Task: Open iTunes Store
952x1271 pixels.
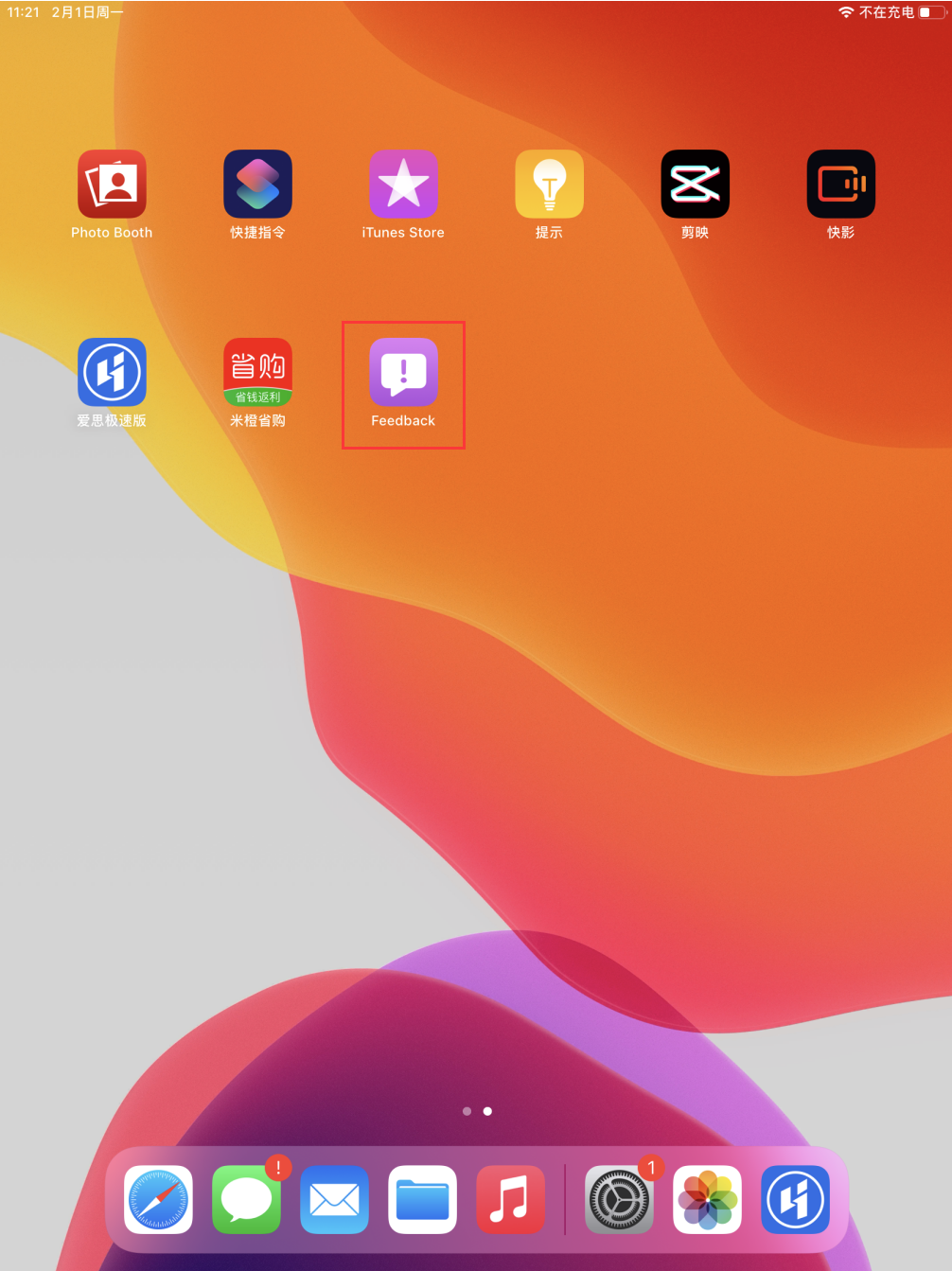Action: (403, 184)
